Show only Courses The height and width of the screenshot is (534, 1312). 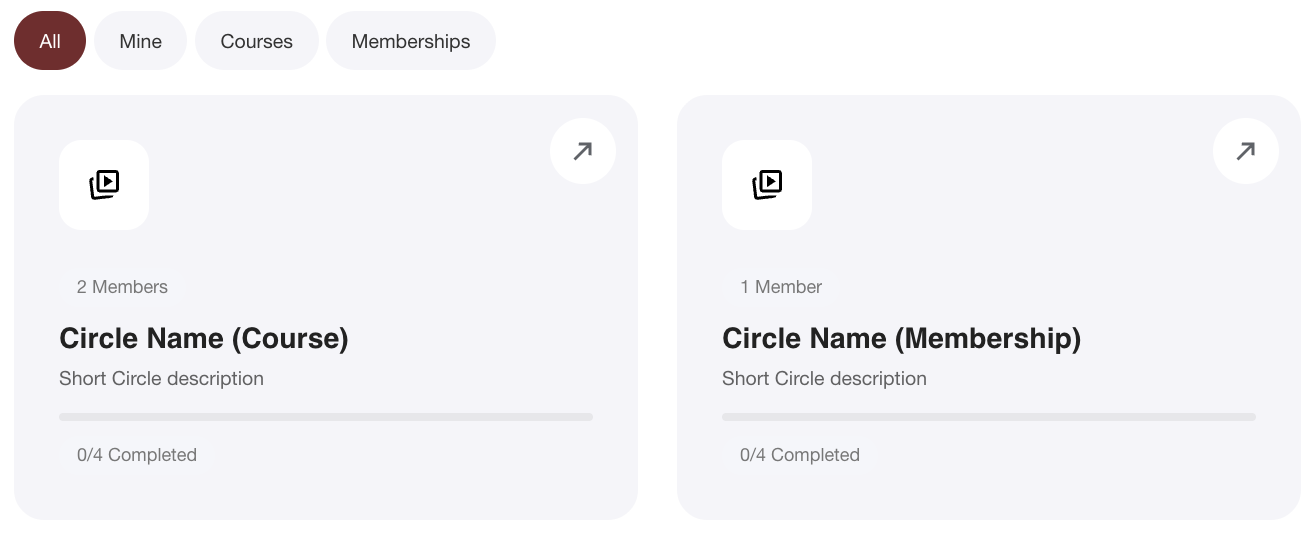[256, 41]
